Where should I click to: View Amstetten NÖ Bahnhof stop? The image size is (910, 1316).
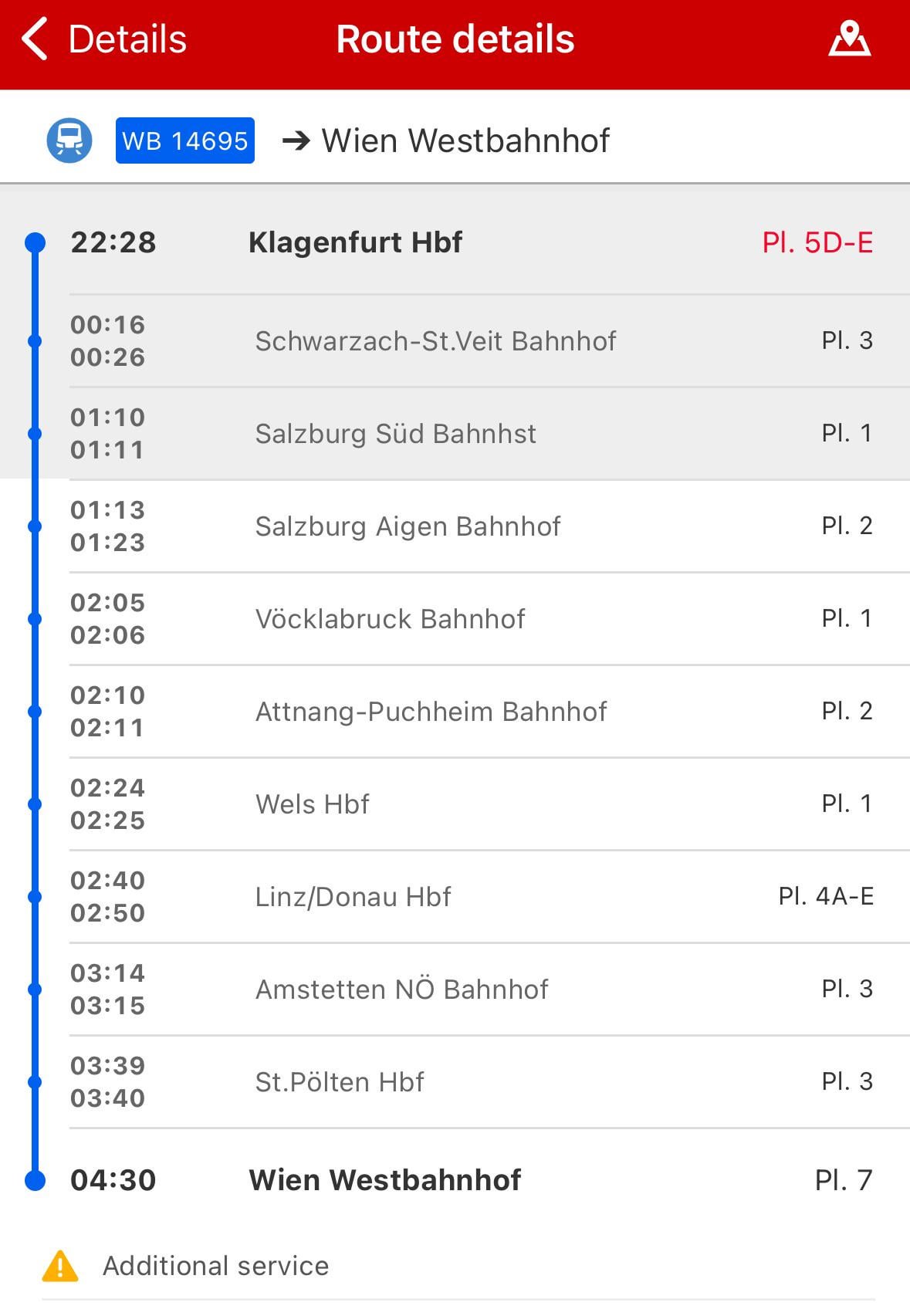click(455, 990)
